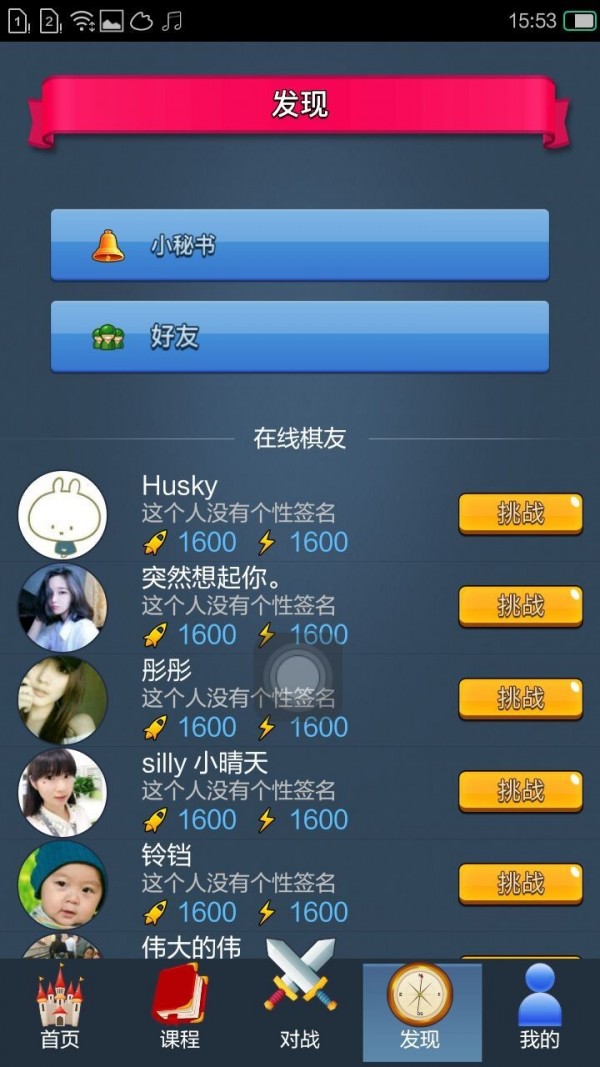View 铃铛's profile picture

click(62, 884)
